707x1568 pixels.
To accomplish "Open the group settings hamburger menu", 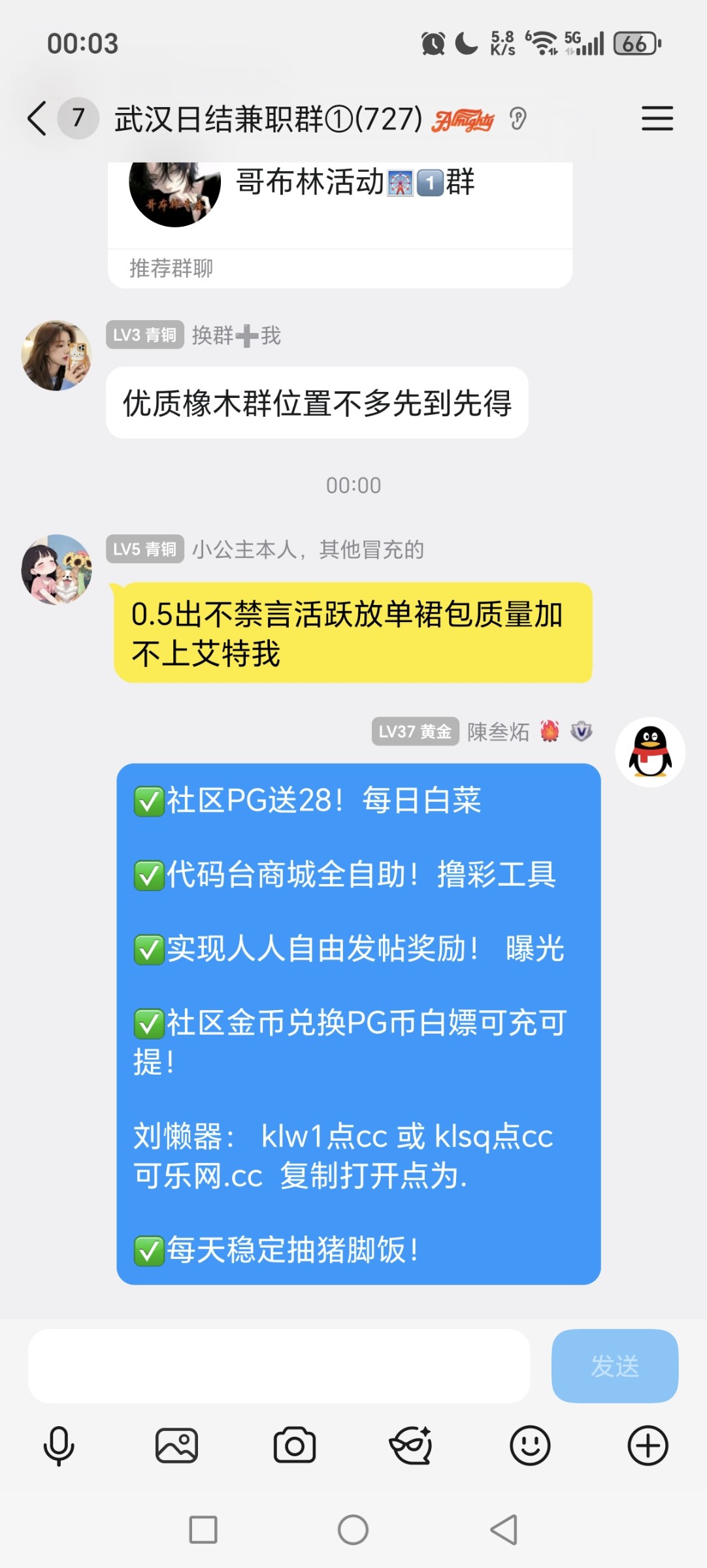I will point(657,119).
